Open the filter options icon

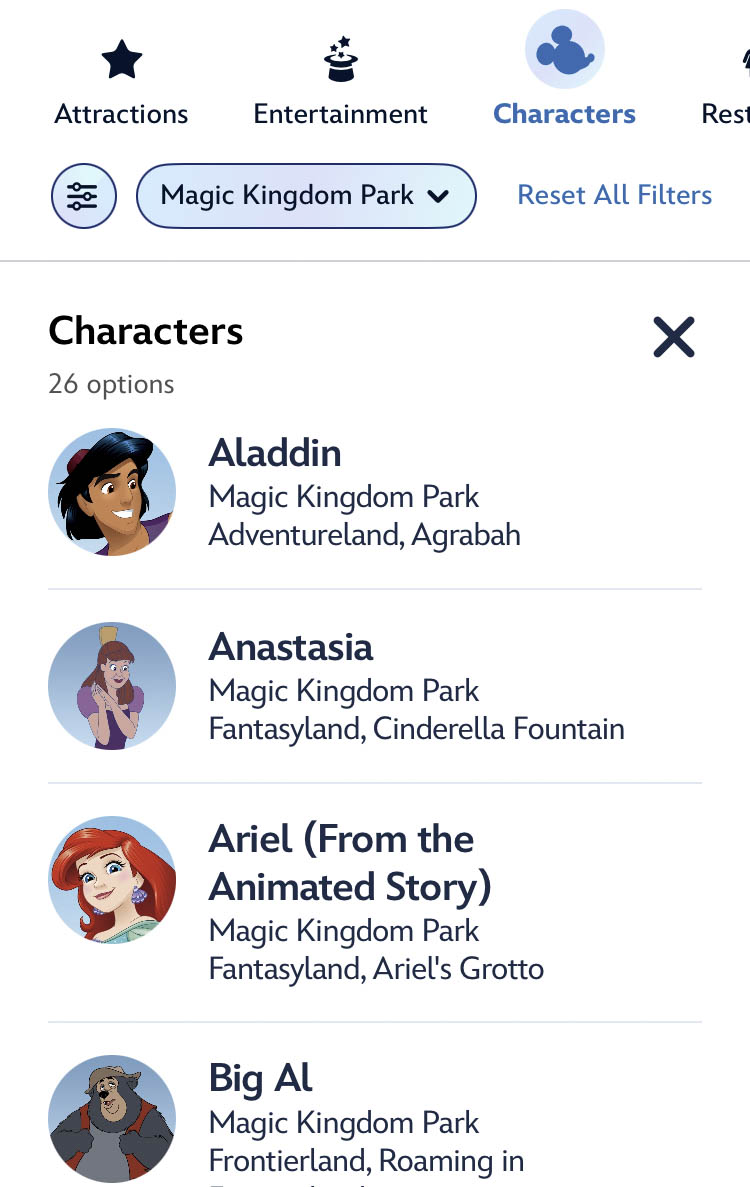coord(84,196)
